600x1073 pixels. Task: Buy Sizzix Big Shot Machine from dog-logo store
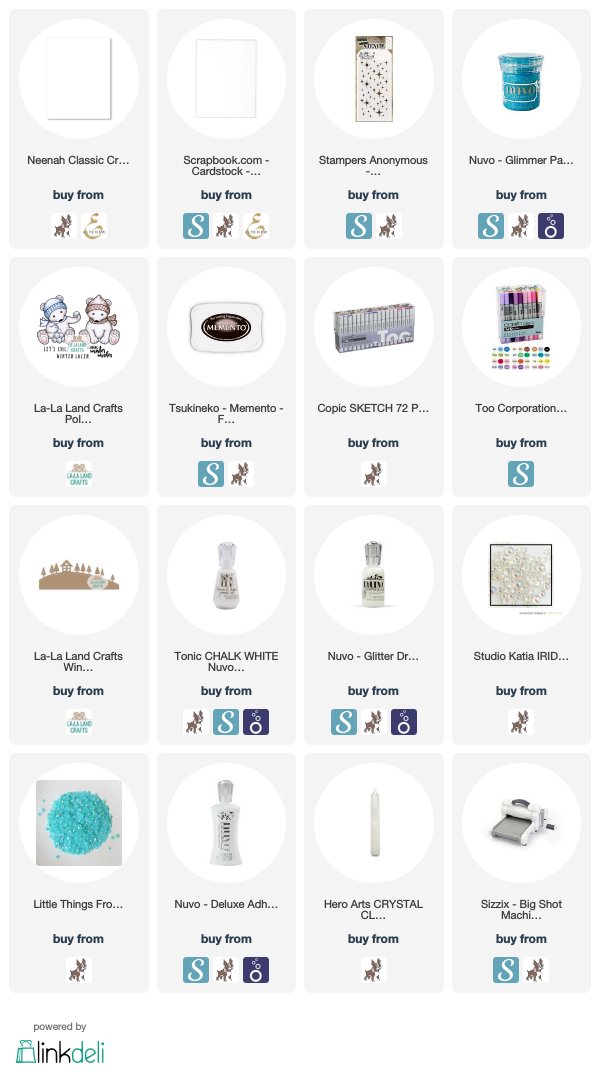tap(536, 970)
